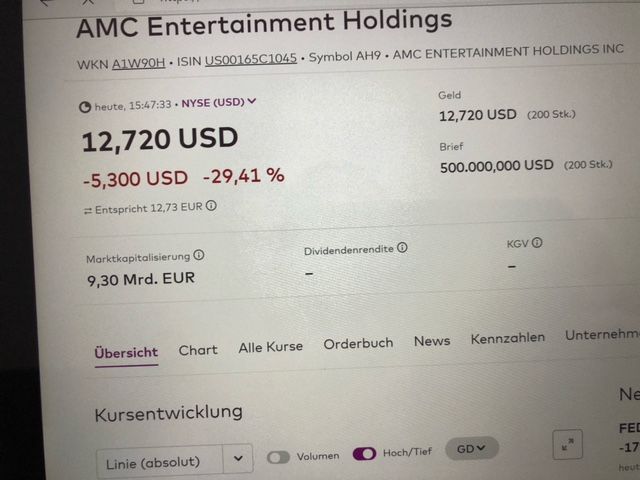The height and width of the screenshot is (480, 640).
Task: Show info about Marktkapitalisierung
Action: [199, 257]
